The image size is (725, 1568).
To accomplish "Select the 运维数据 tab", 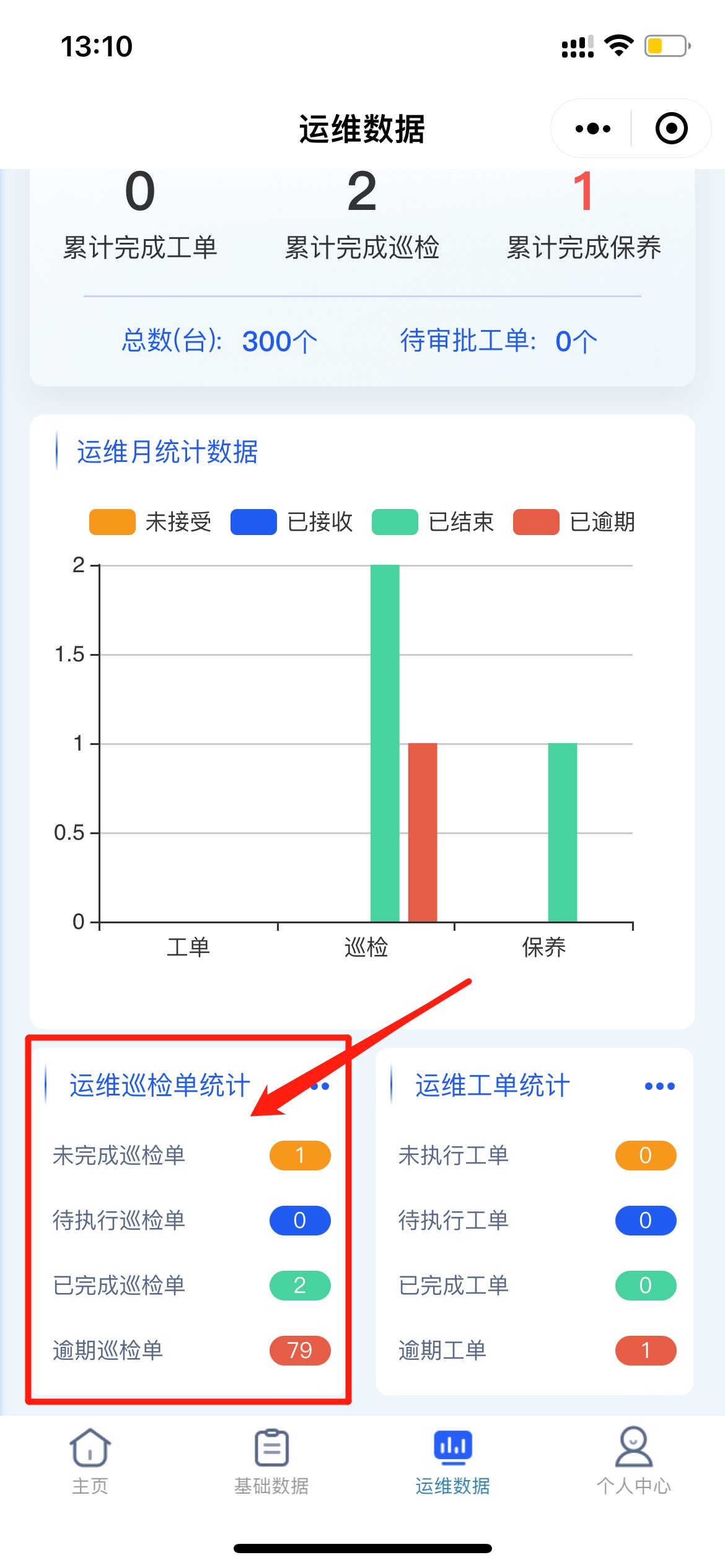I will point(453,1461).
